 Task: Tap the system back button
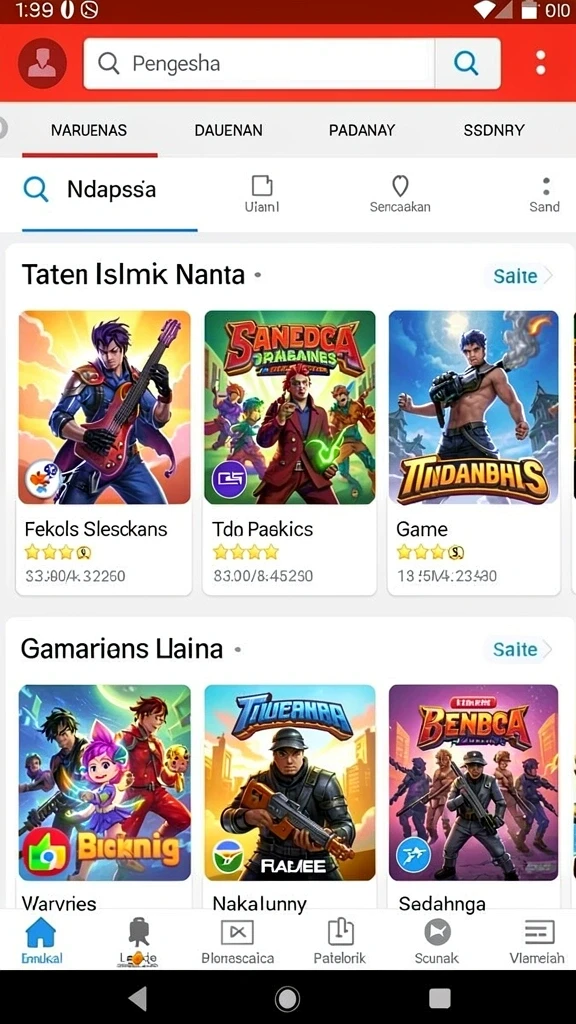[x=138, y=998]
